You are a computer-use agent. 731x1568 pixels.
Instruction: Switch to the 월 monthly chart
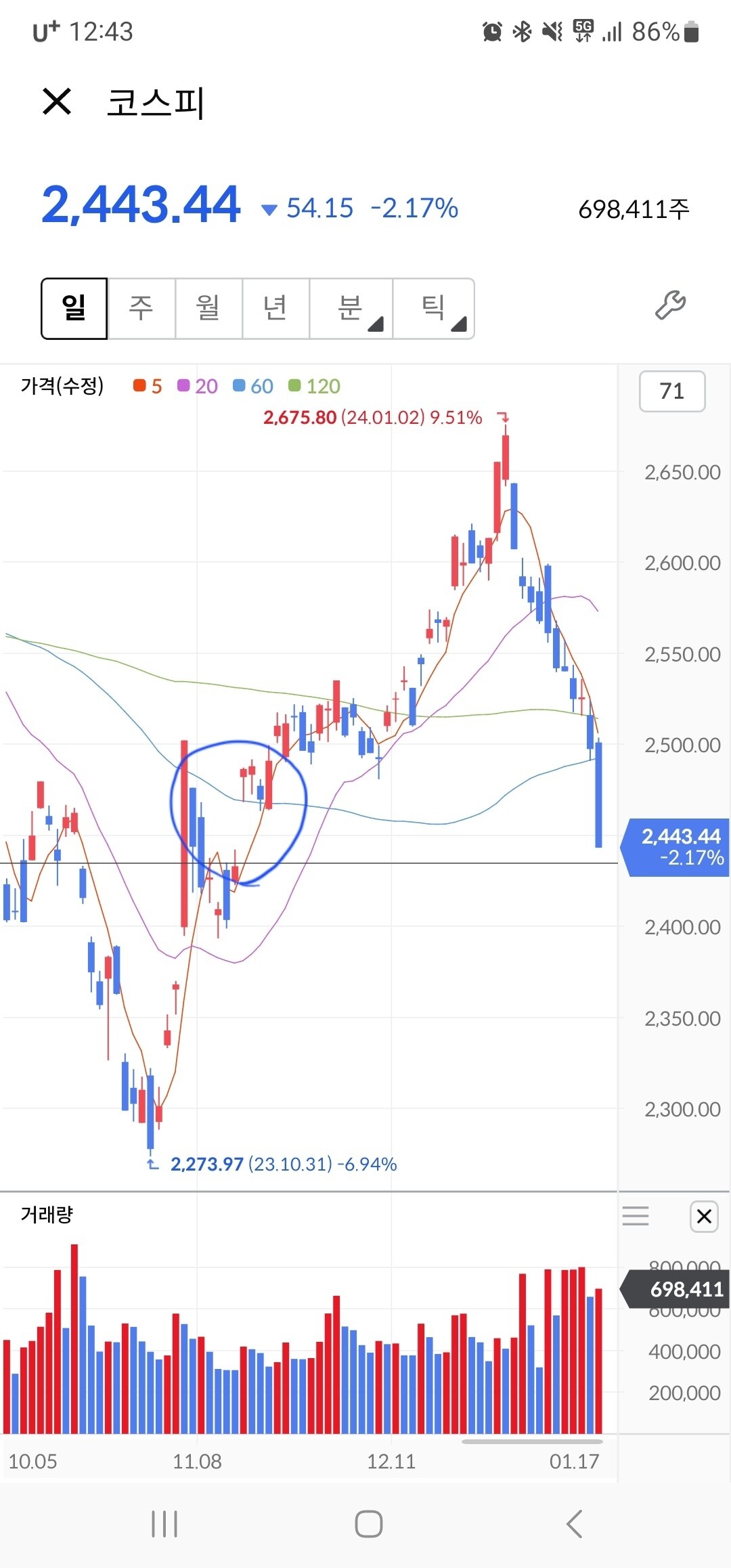point(208,308)
